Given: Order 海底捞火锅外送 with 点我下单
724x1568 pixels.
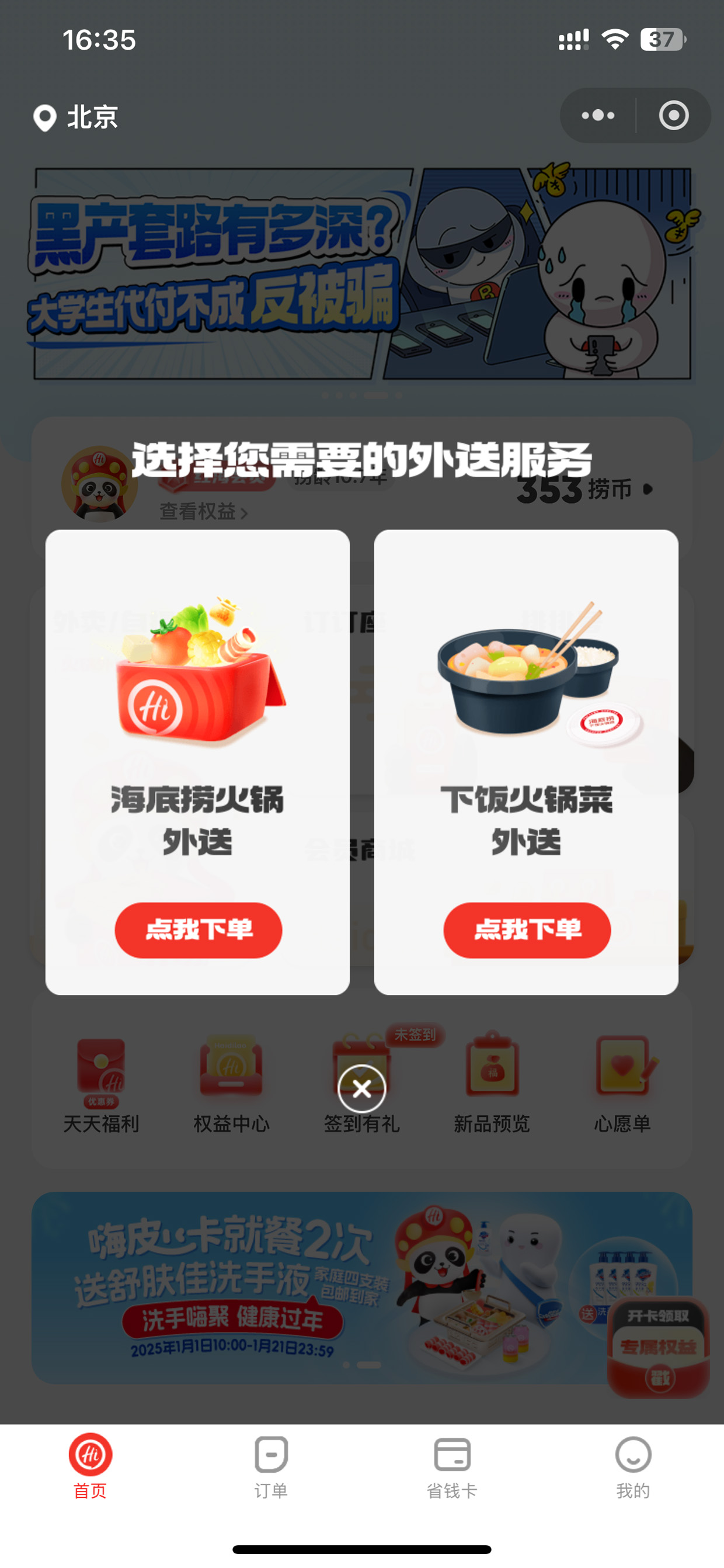Looking at the screenshot, I should tap(199, 929).
